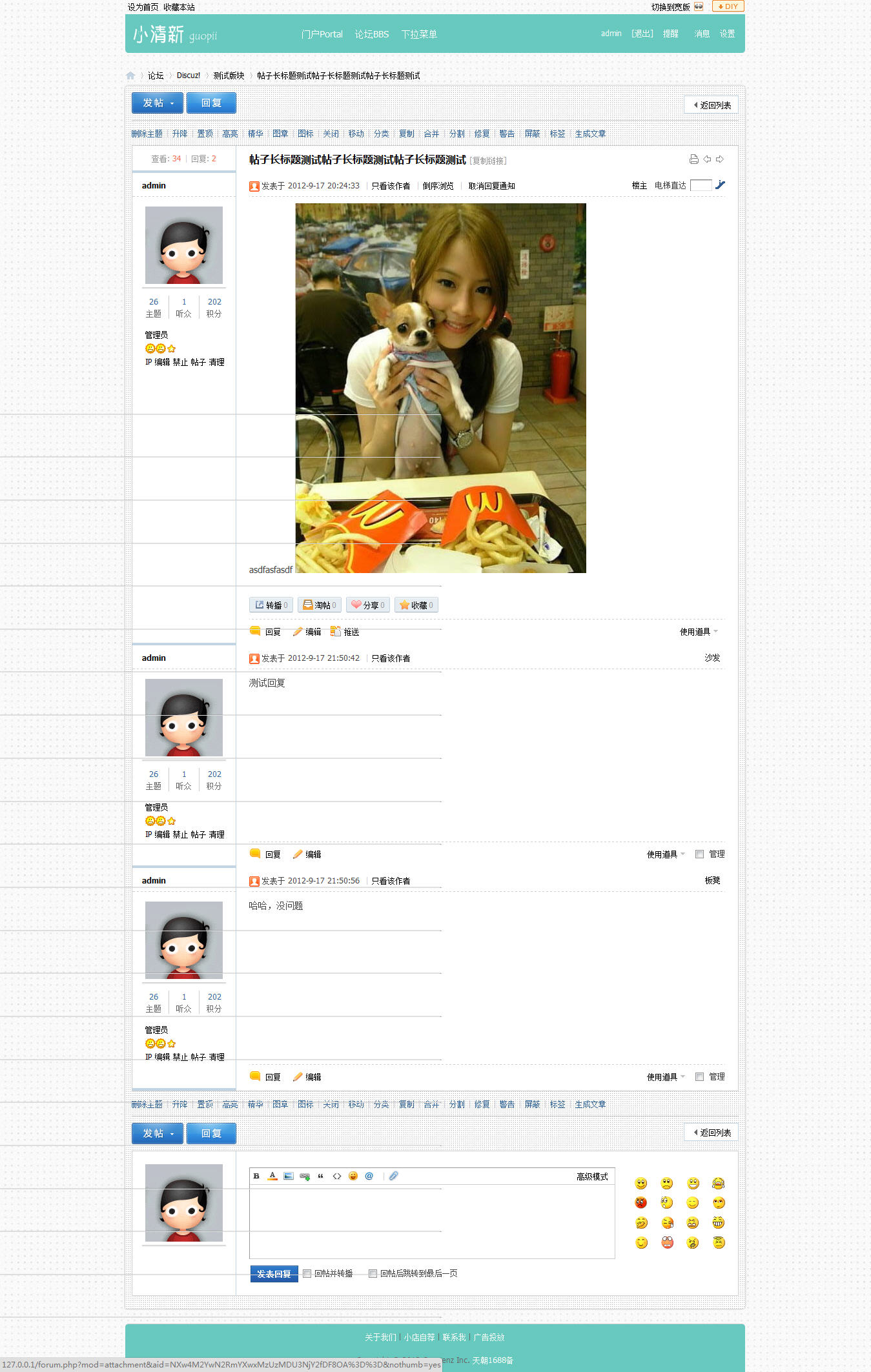Open the attached photo in the first post
This screenshot has width=871, height=1372.
[x=440, y=388]
